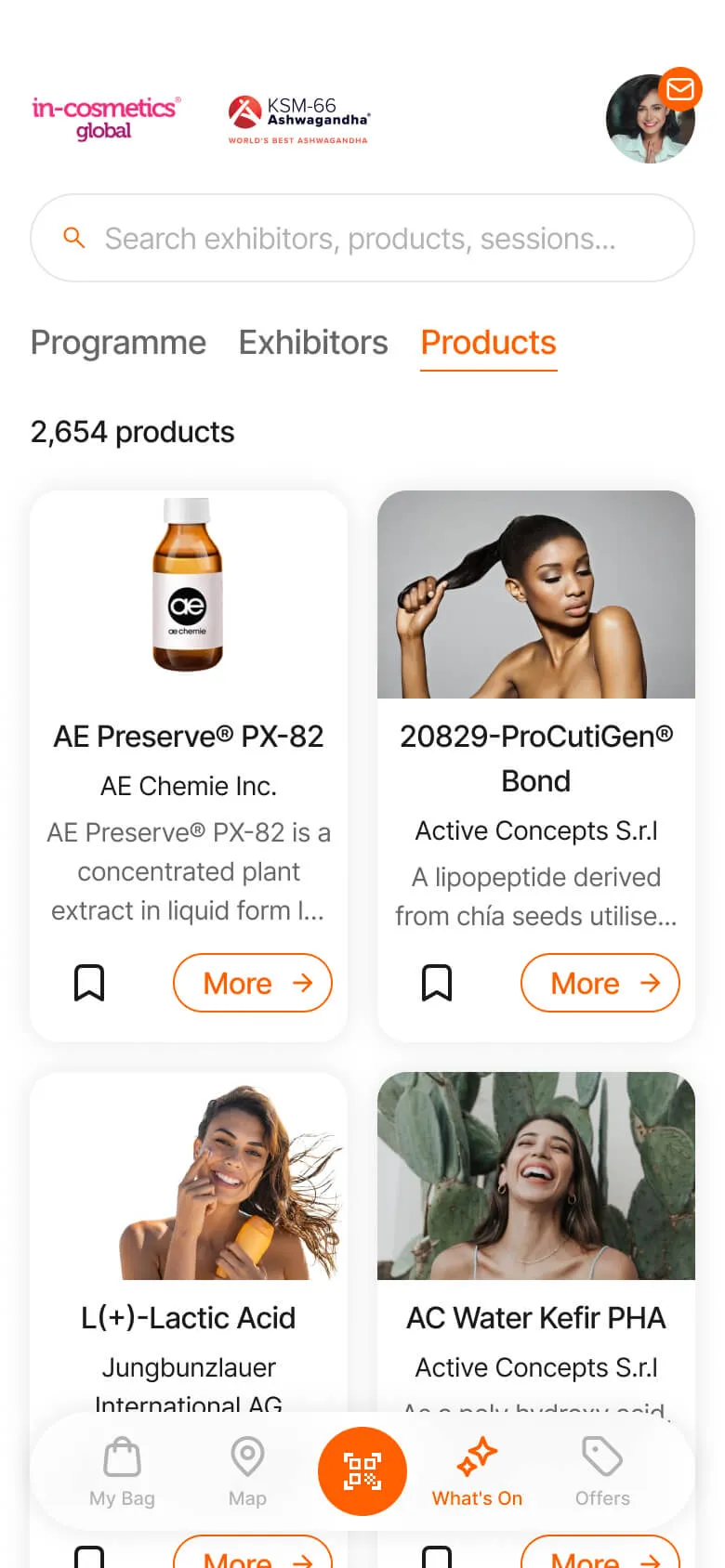Open the in-cosmetics global logo
725x1568 pixels.
tap(105, 119)
